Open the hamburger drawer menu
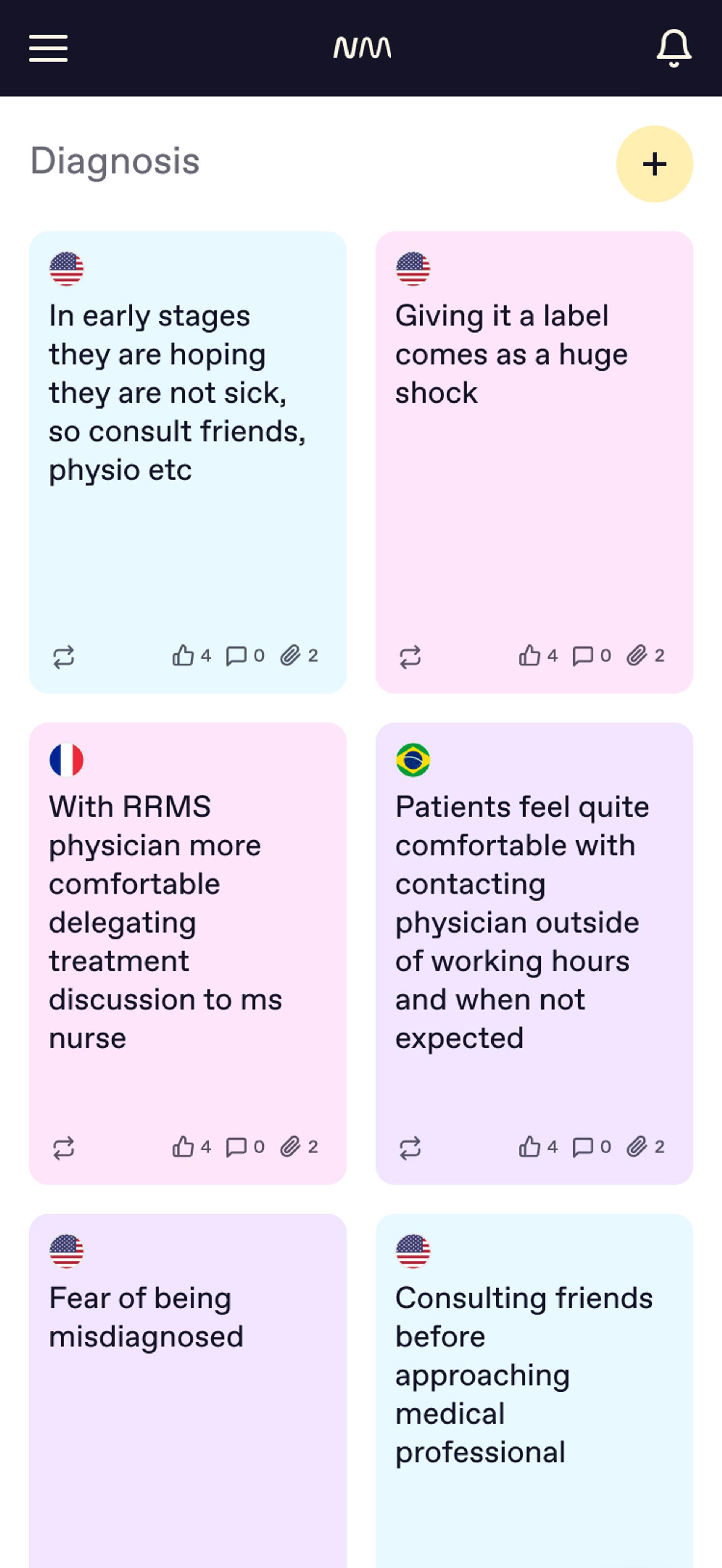 (x=48, y=48)
